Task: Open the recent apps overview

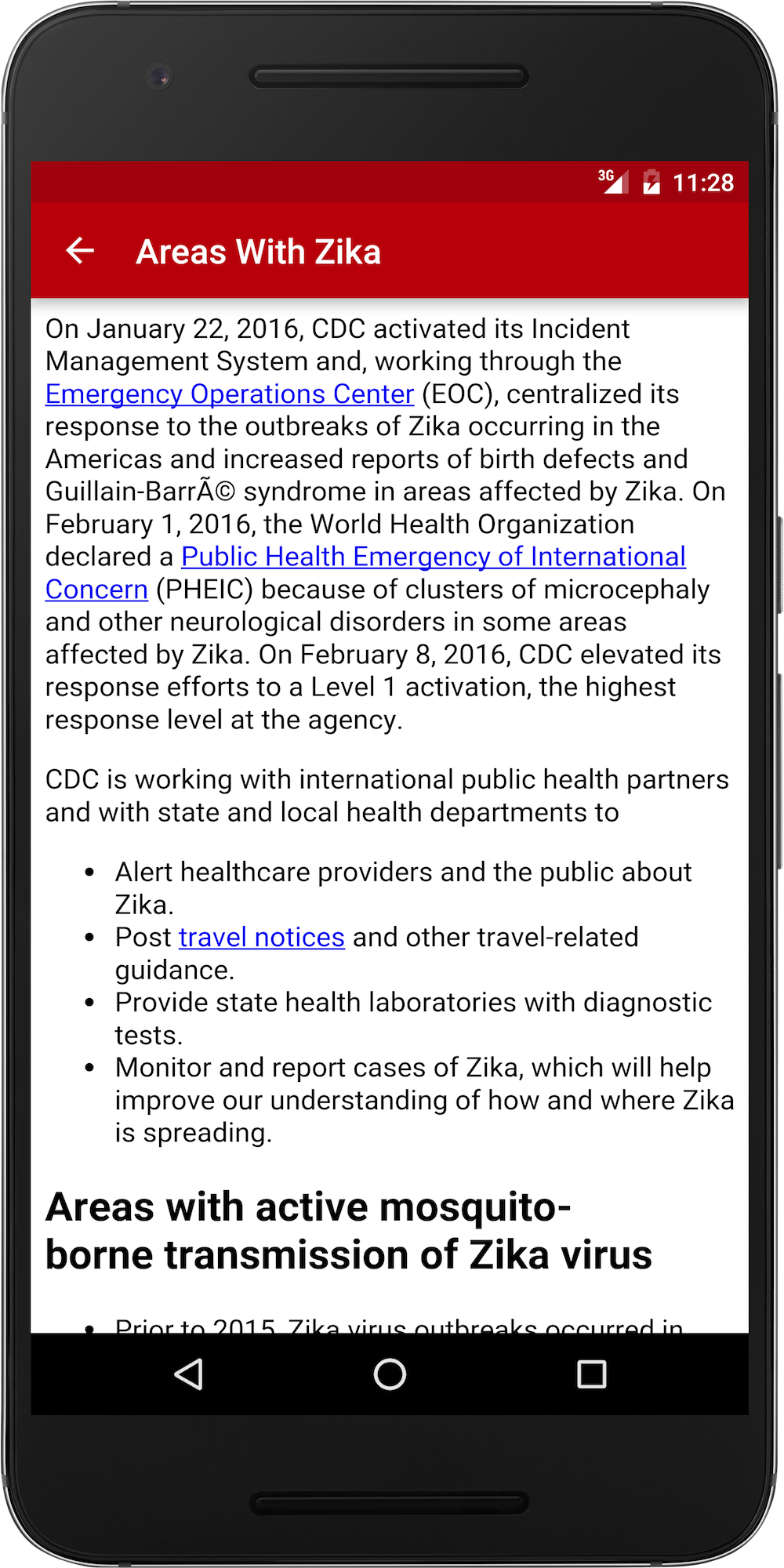Action: tap(591, 1374)
